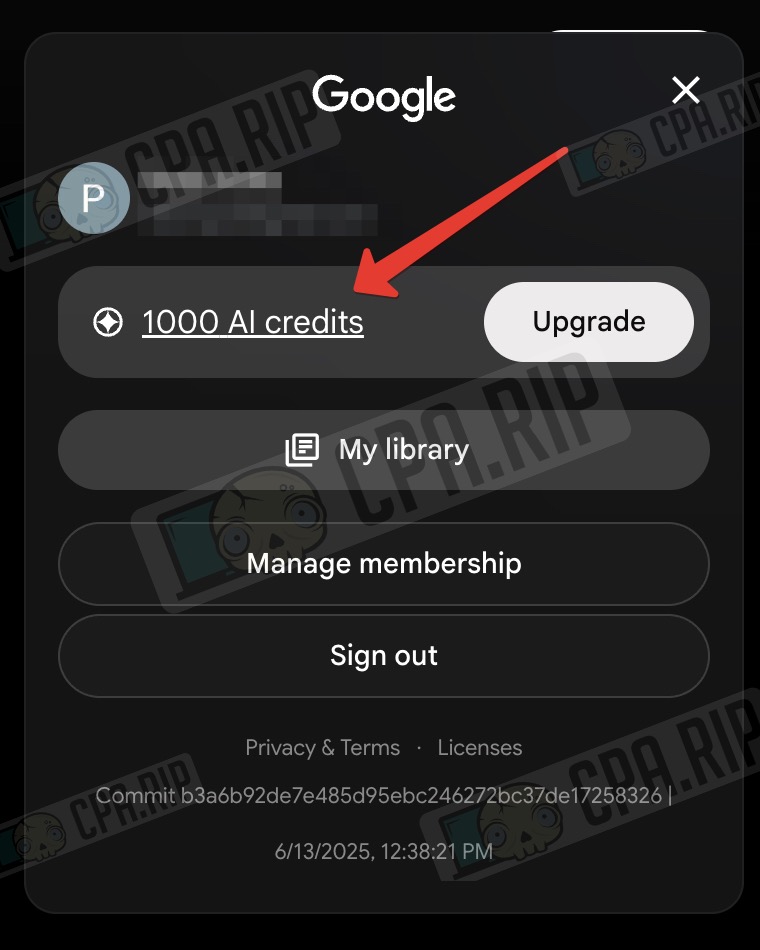The height and width of the screenshot is (950, 760).
Task: Sign out of the account
Action: click(x=384, y=656)
